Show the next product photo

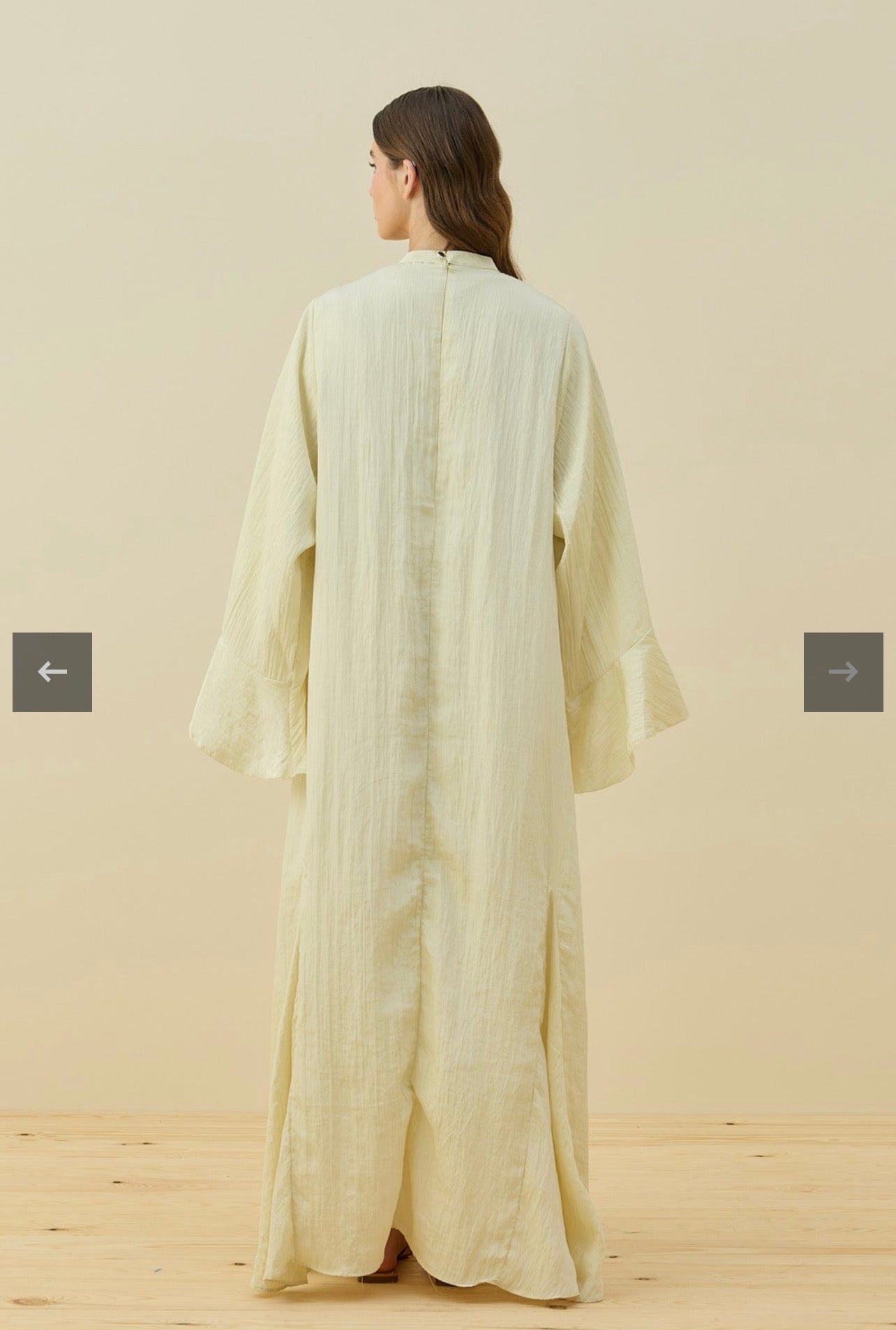pos(843,672)
